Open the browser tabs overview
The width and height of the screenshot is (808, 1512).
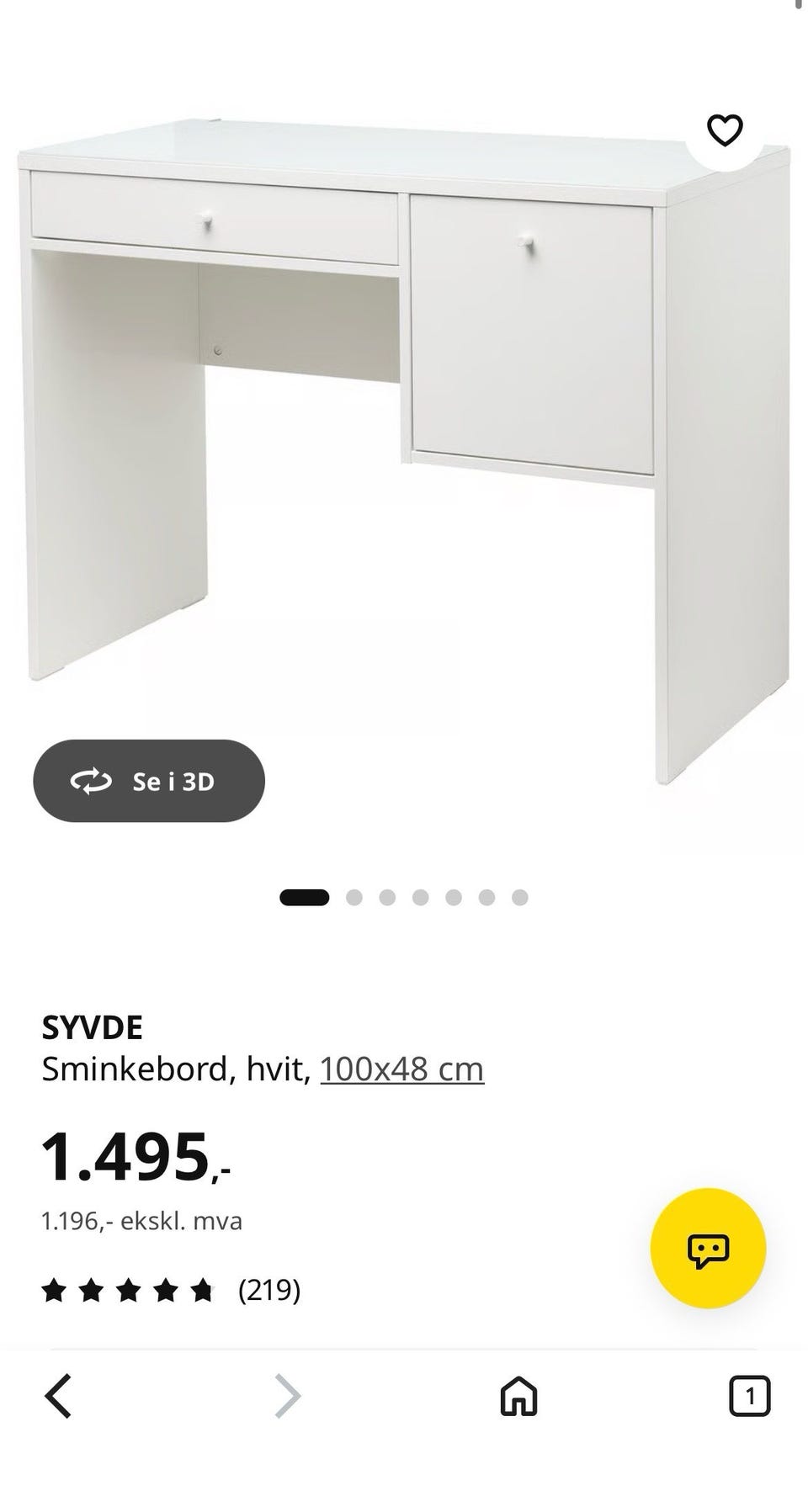coord(749,1397)
